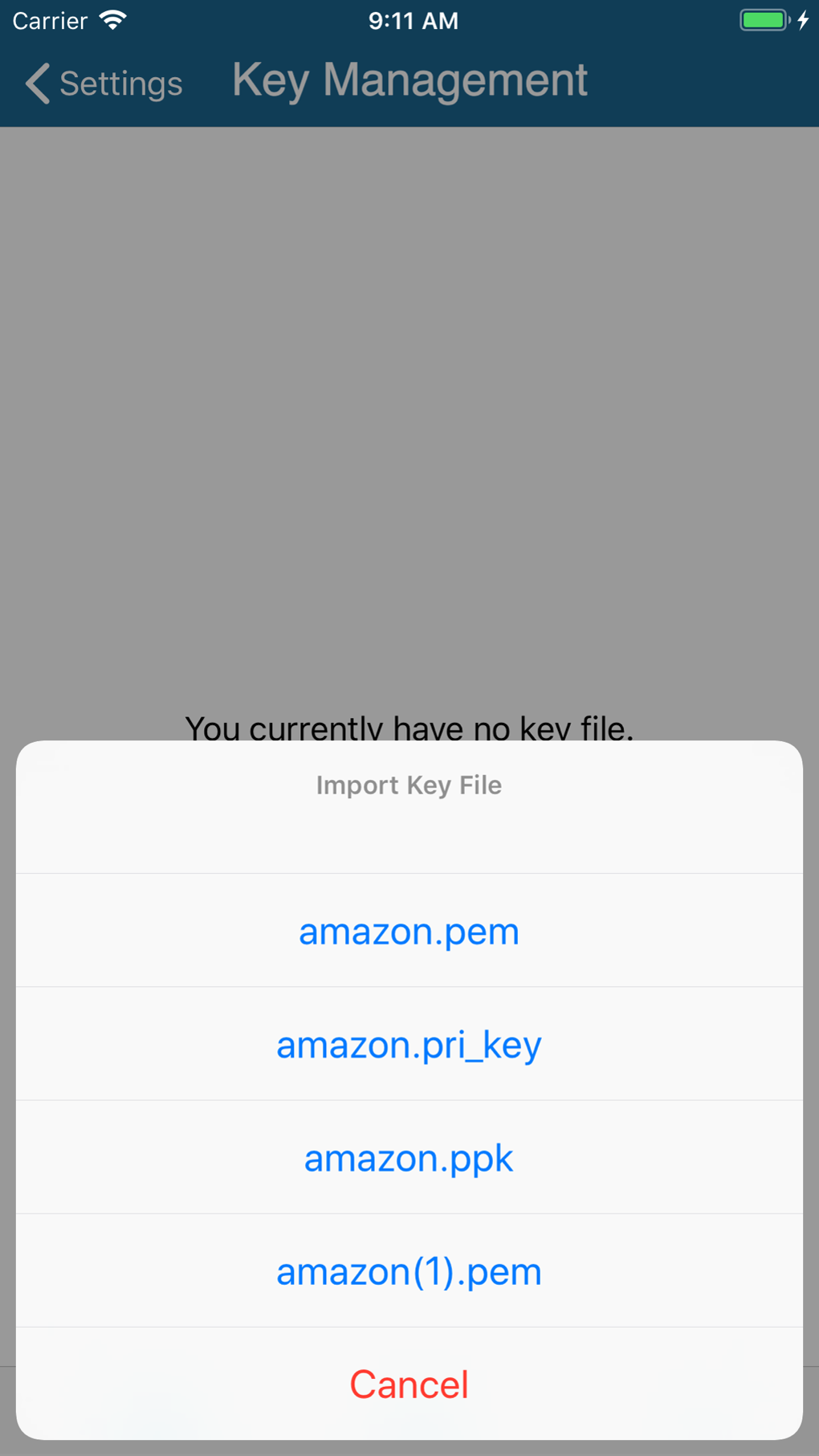Cancel the Import Key File sheet
This screenshot has height=1456, width=819.
(x=409, y=1384)
